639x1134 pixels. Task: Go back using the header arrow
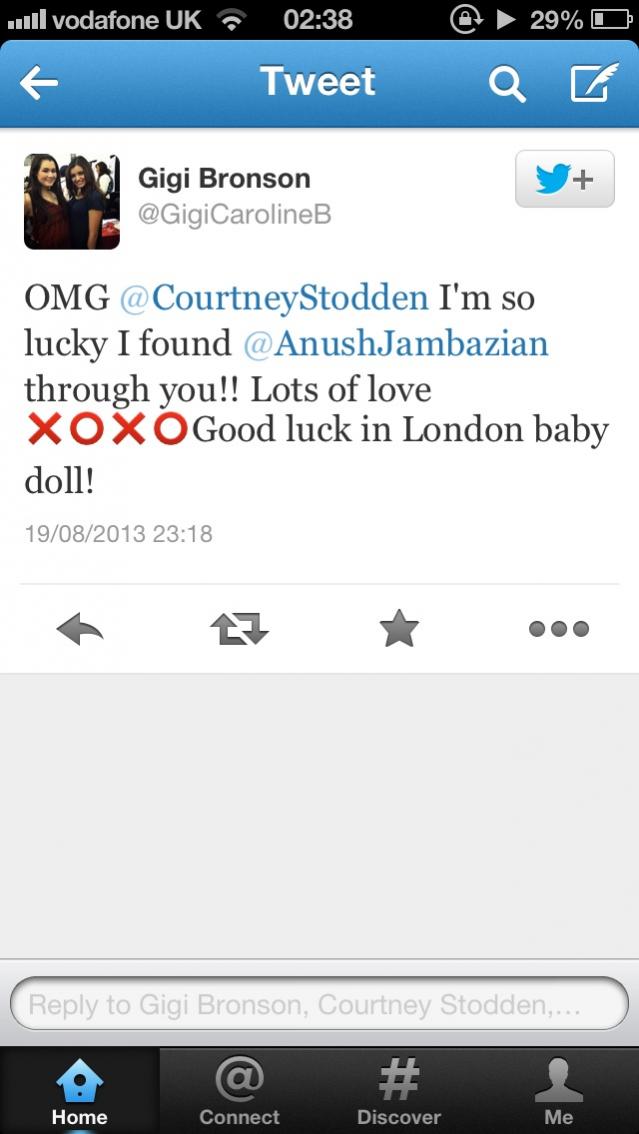tap(39, 84)
